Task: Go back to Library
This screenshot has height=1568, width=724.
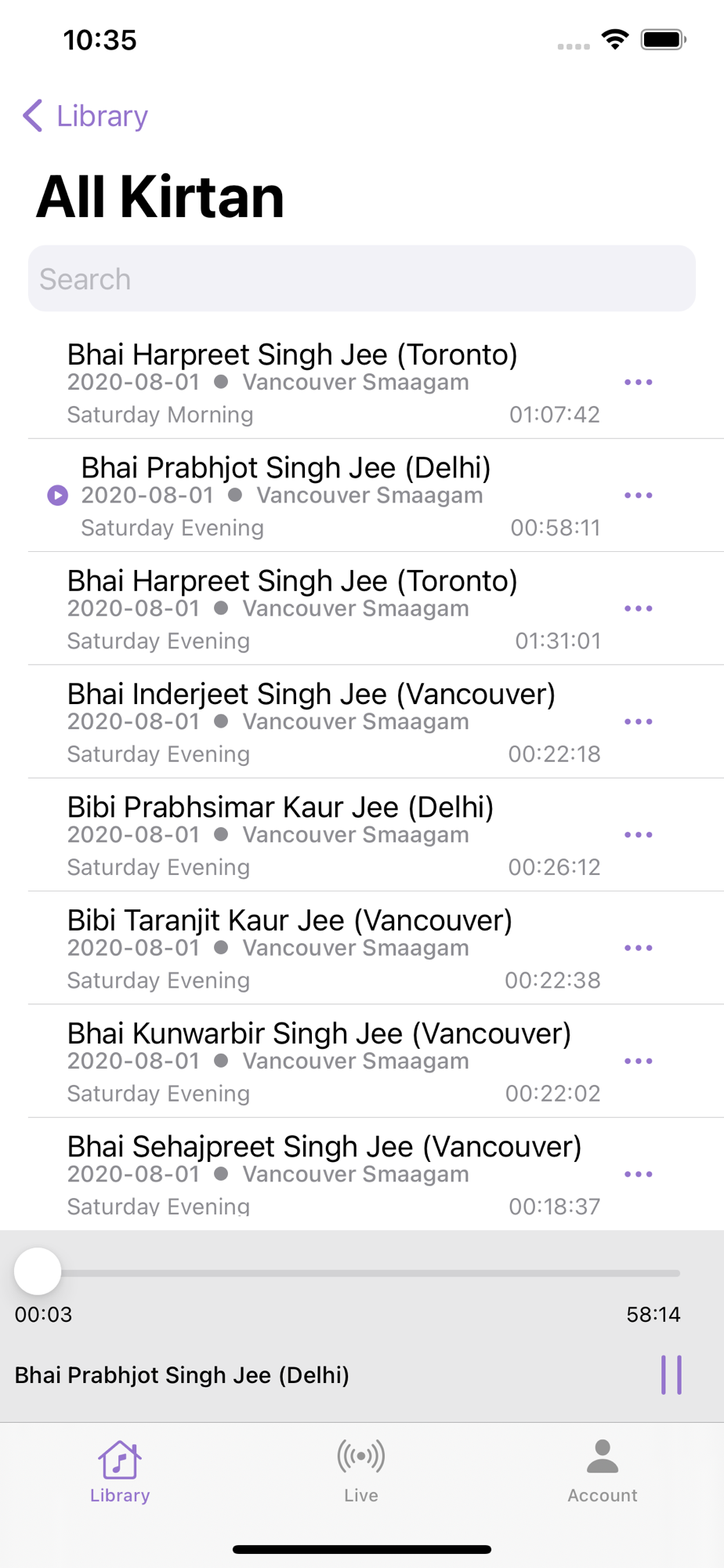Action: pyautogui.click(x=86, y=116)
